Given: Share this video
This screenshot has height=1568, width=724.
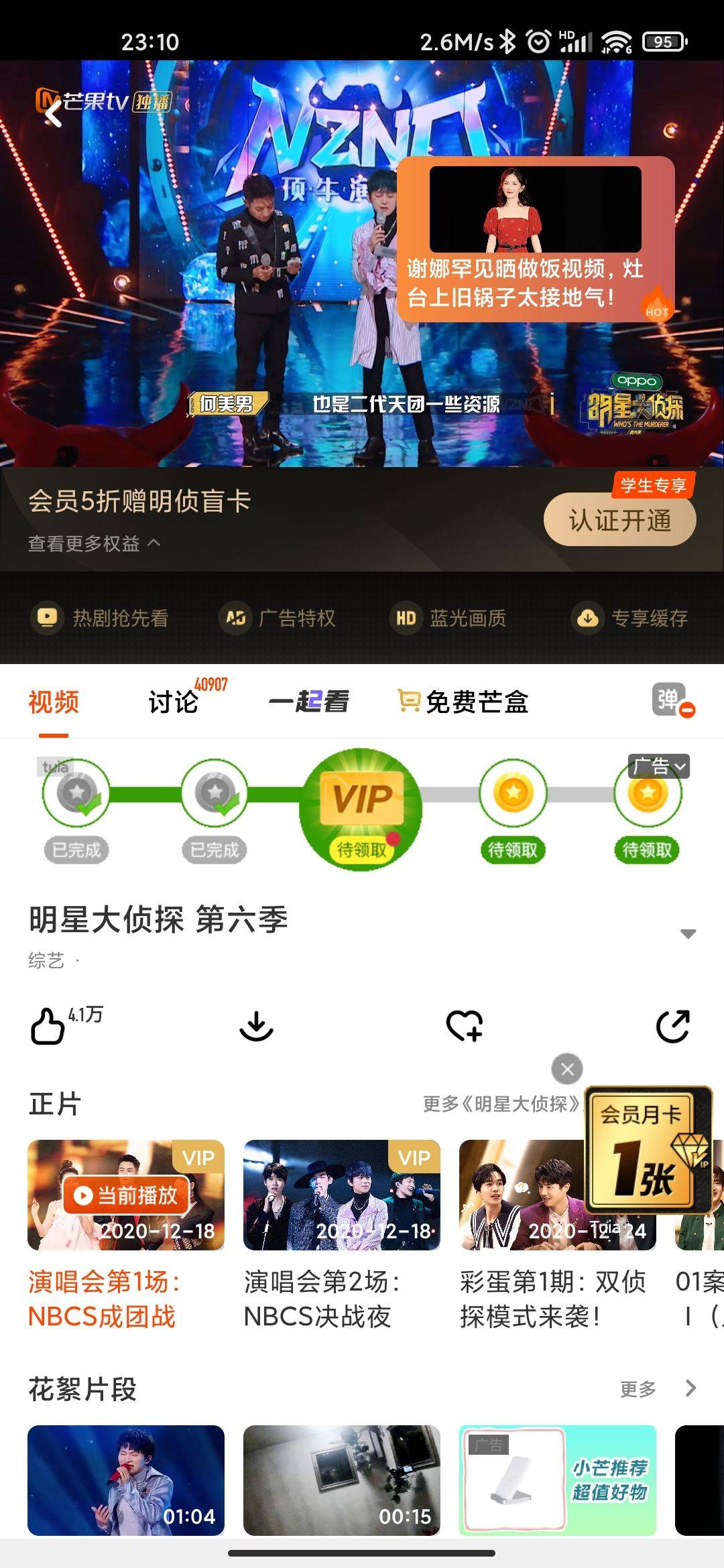Looking at the screenshot, I should click(x=672, y=1026).
